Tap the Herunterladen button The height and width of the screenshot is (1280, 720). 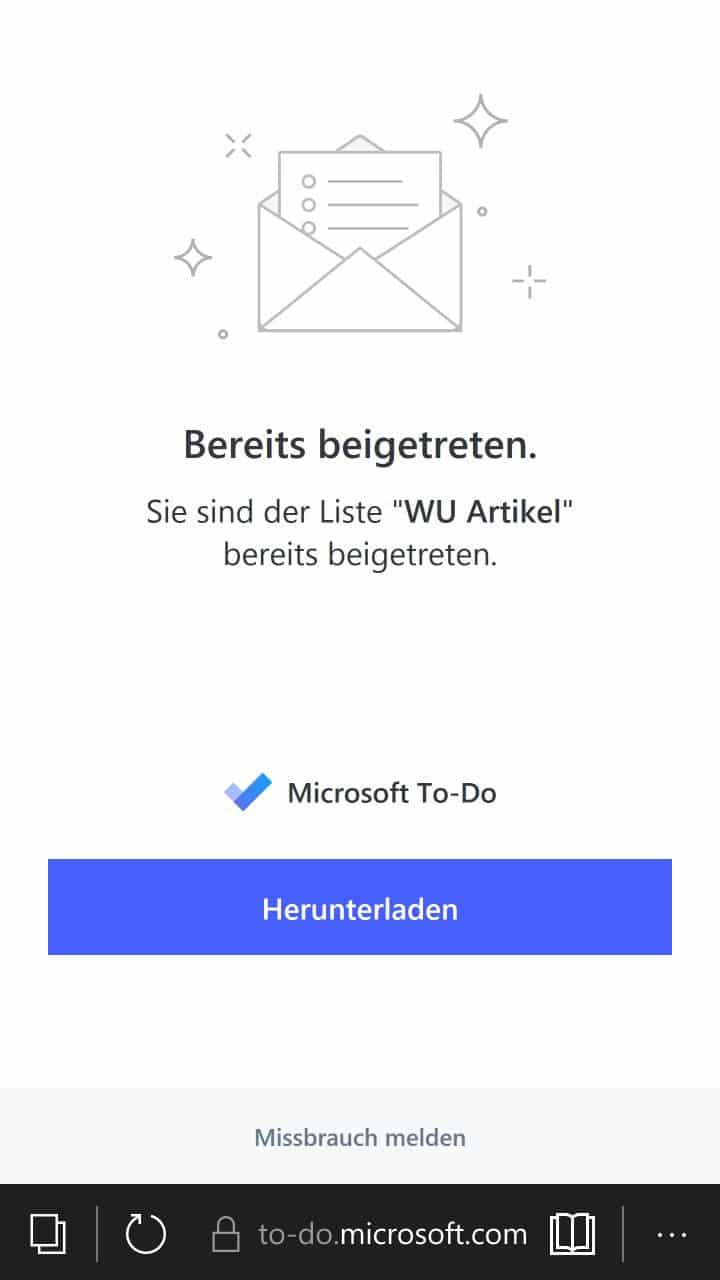360,907
